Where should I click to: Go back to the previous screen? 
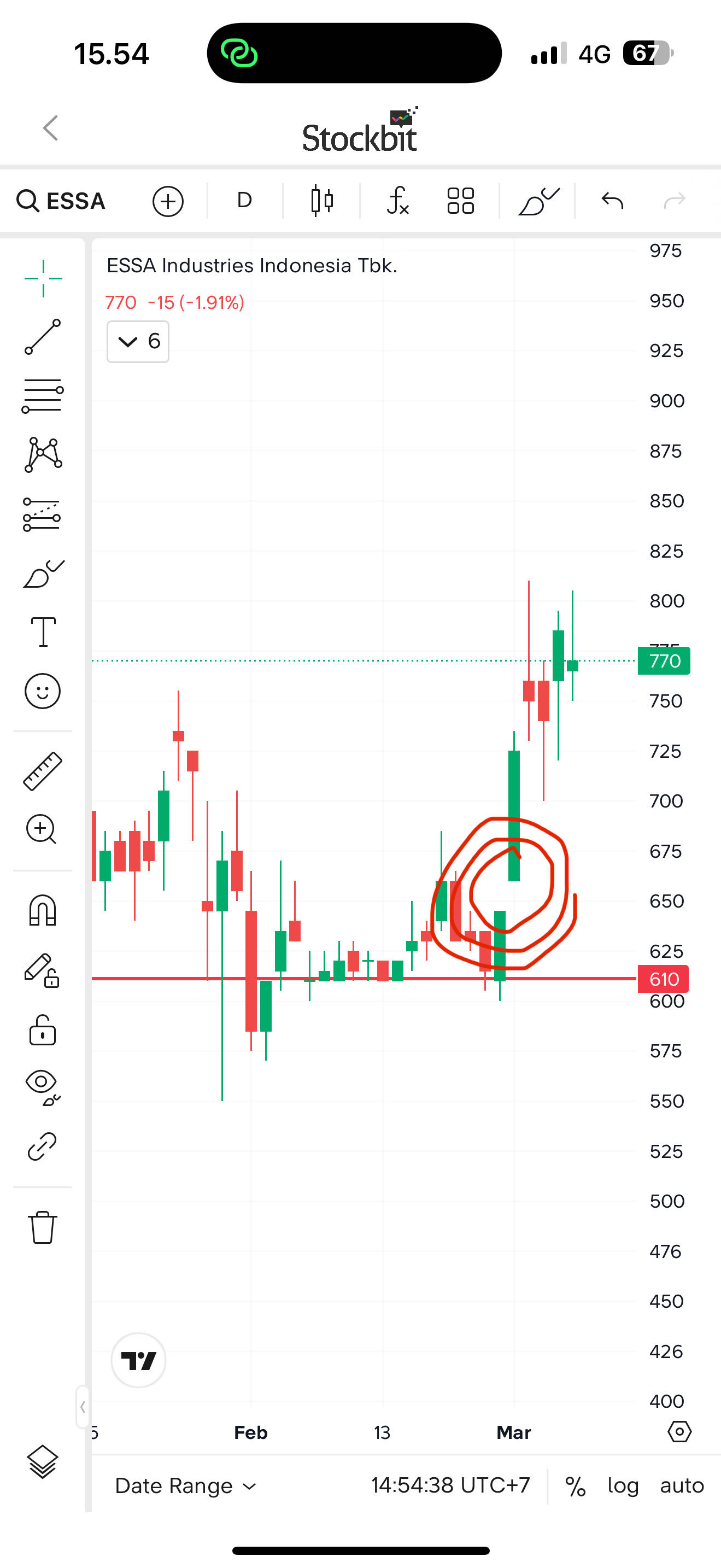[x=51, y=128]
